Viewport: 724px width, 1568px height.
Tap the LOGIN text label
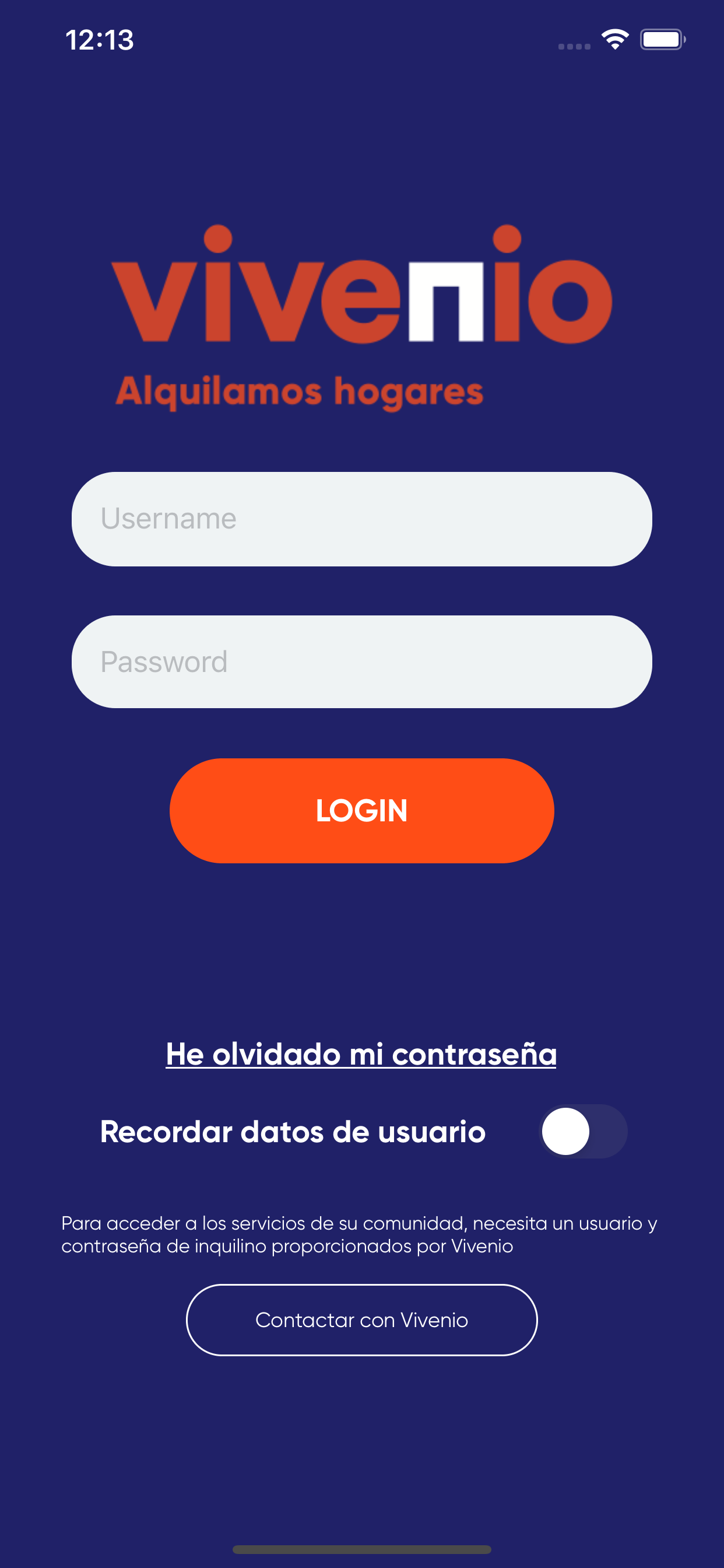click(x=361, y=810)
